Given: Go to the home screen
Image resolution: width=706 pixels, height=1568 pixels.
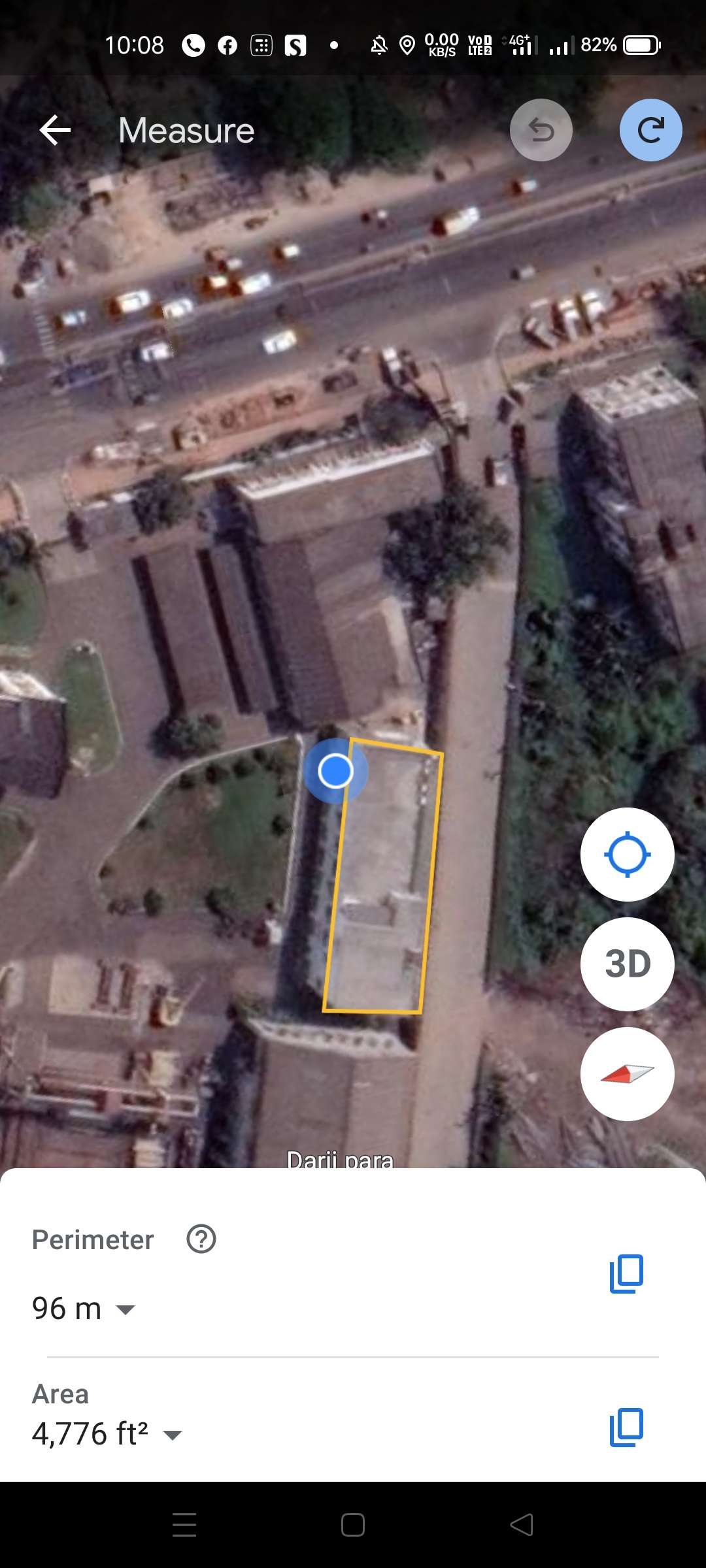Looking at the screenshot, I should coord(353,1525).
